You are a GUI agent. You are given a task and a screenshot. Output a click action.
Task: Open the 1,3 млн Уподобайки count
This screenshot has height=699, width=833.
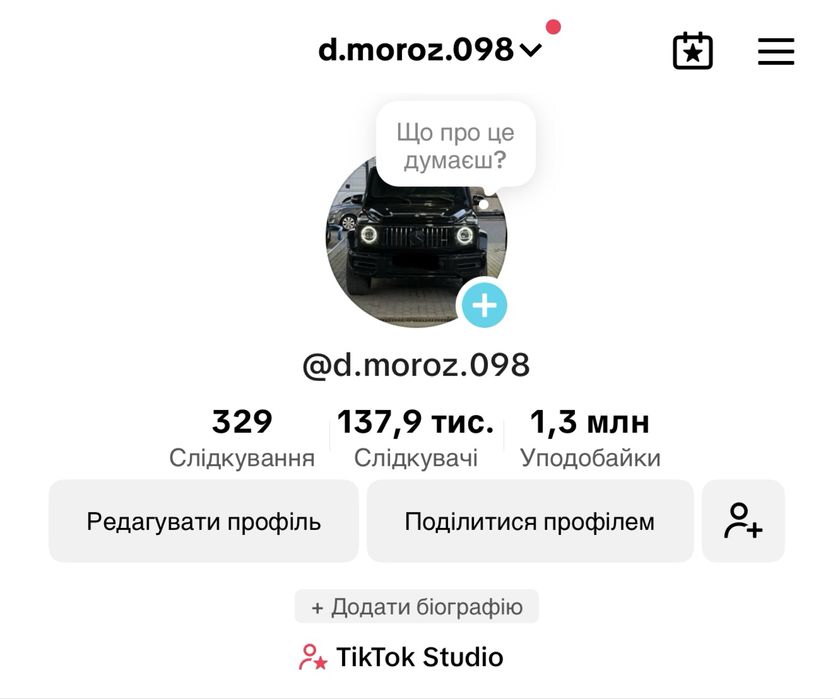(590, 437)
